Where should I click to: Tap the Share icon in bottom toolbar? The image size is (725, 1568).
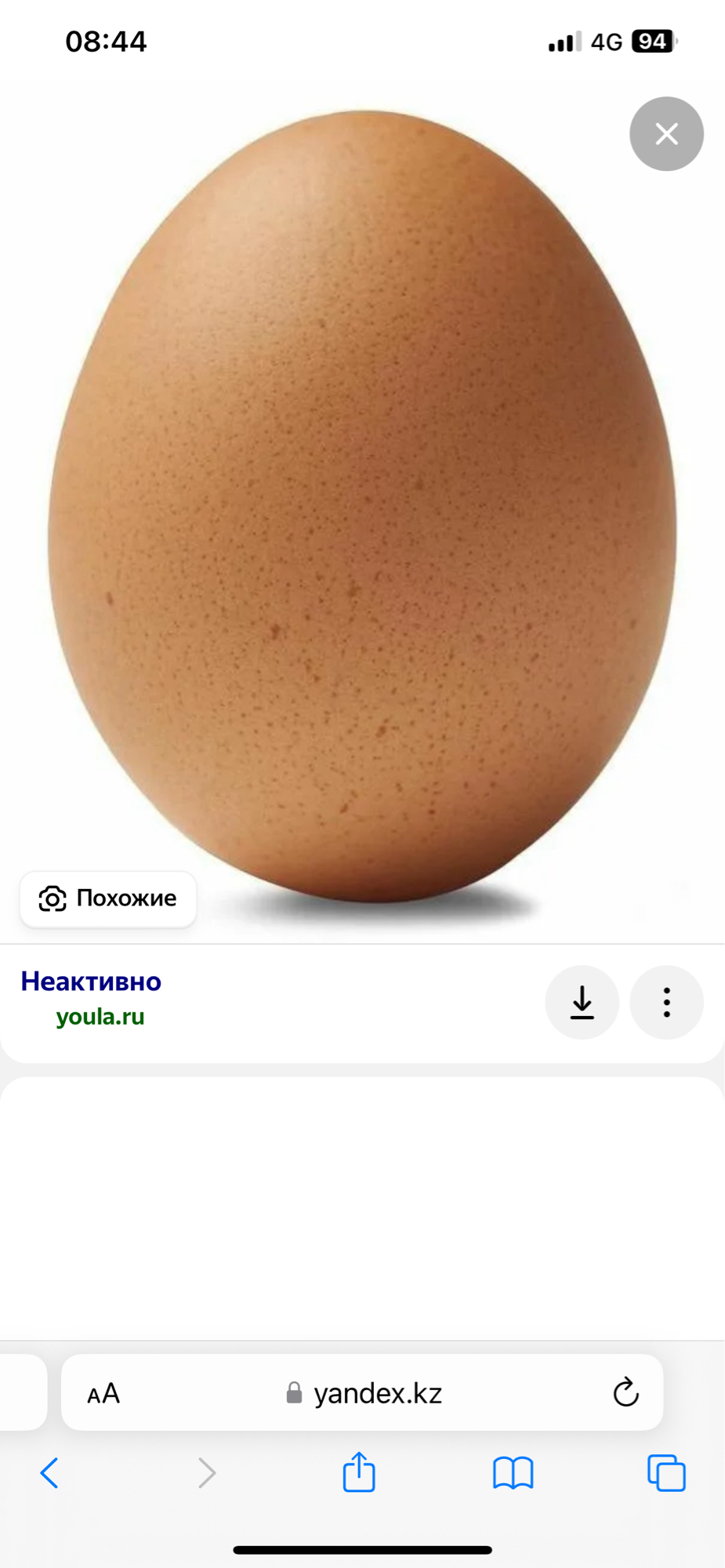pos(359,1473)
